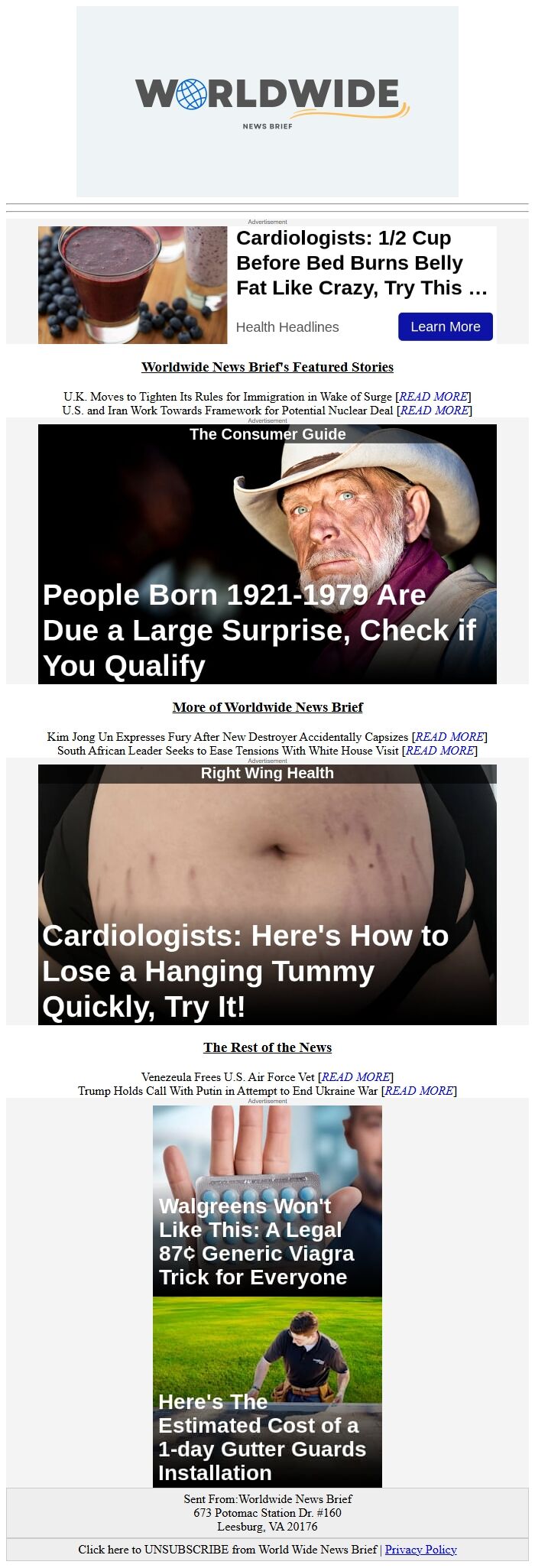The width and height of the screenshot is (535, 1568).
Task: Read more on South African leader visit
Action: tap(439, 750)
